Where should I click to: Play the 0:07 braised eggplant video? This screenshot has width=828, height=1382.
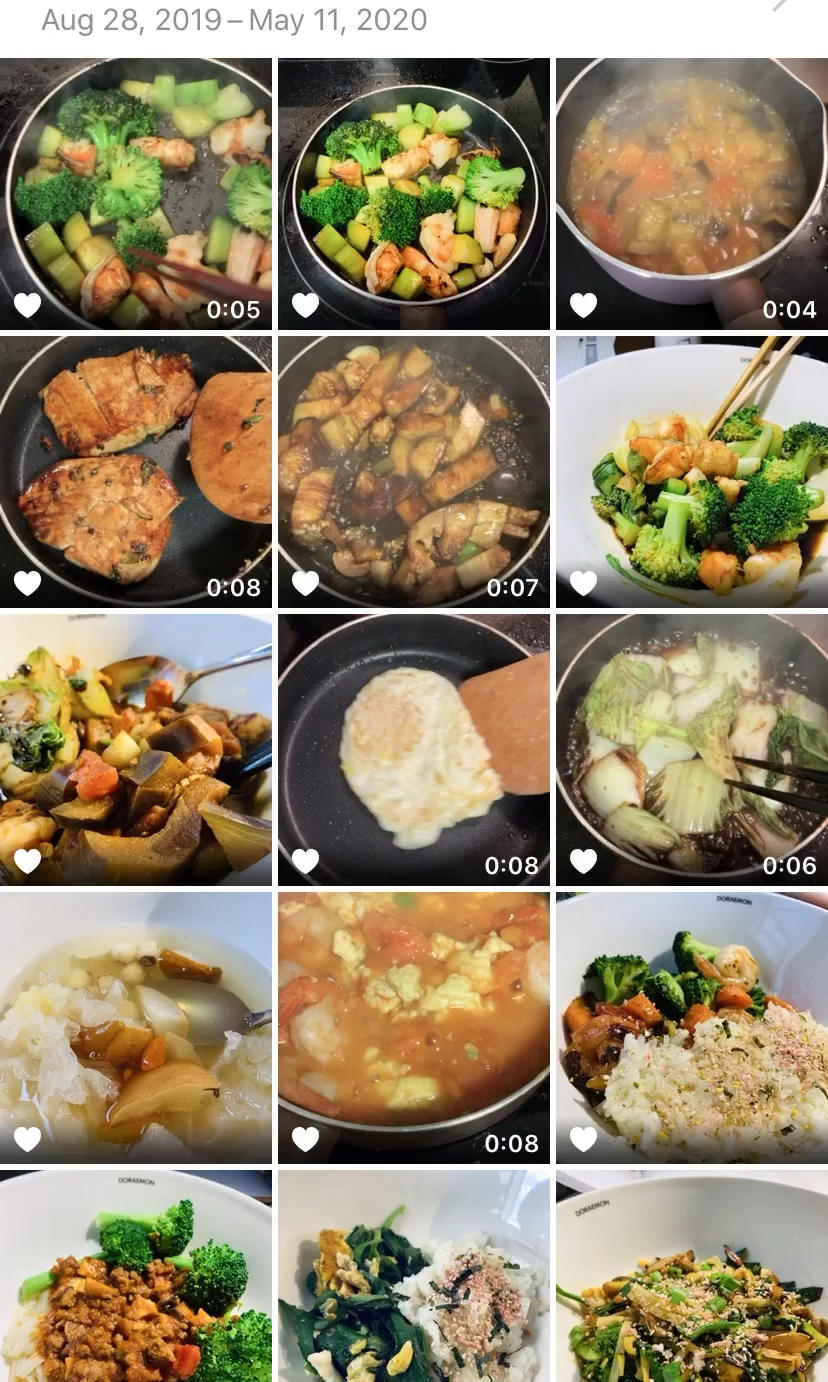pyautogui.click(x=414, y=471)
